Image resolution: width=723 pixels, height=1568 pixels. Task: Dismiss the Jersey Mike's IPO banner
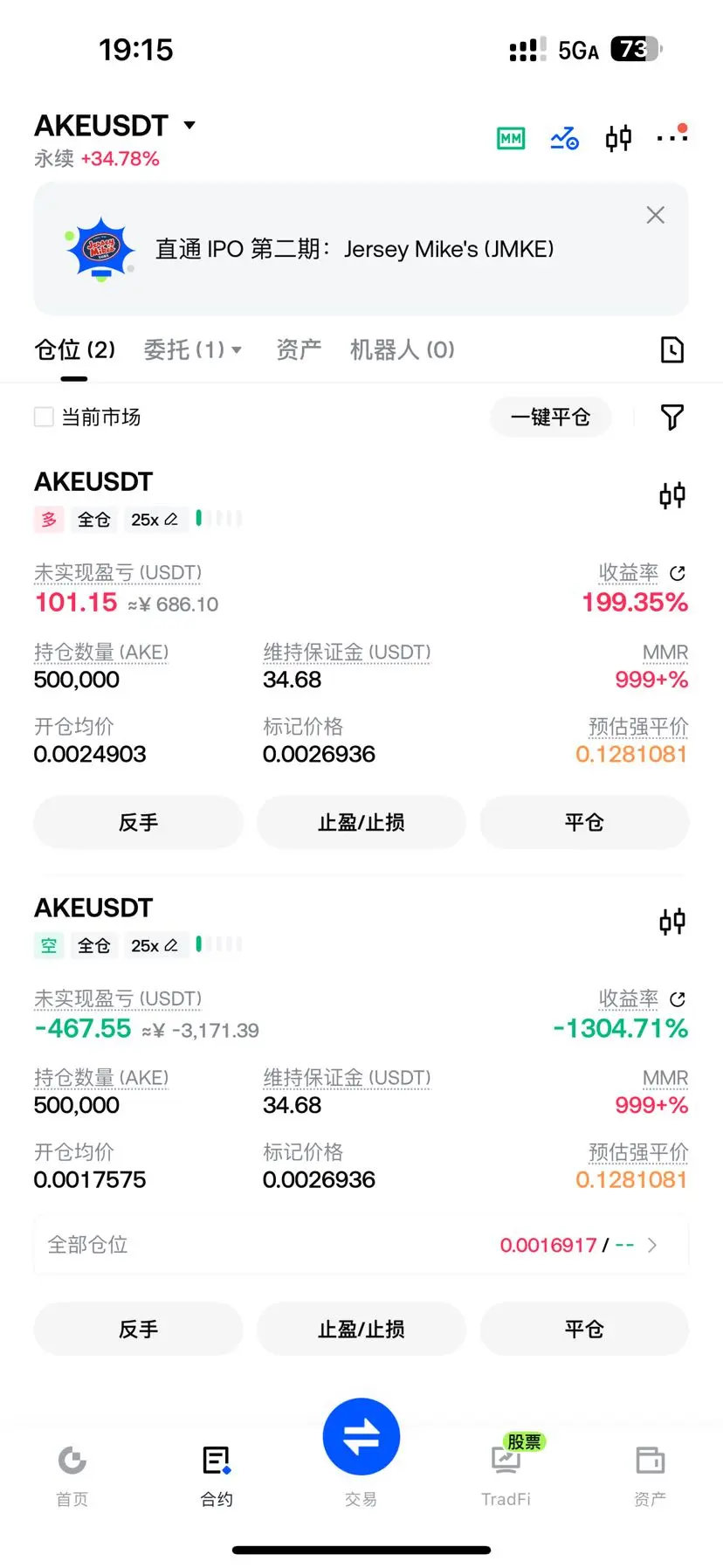click(x=655, y=215)
